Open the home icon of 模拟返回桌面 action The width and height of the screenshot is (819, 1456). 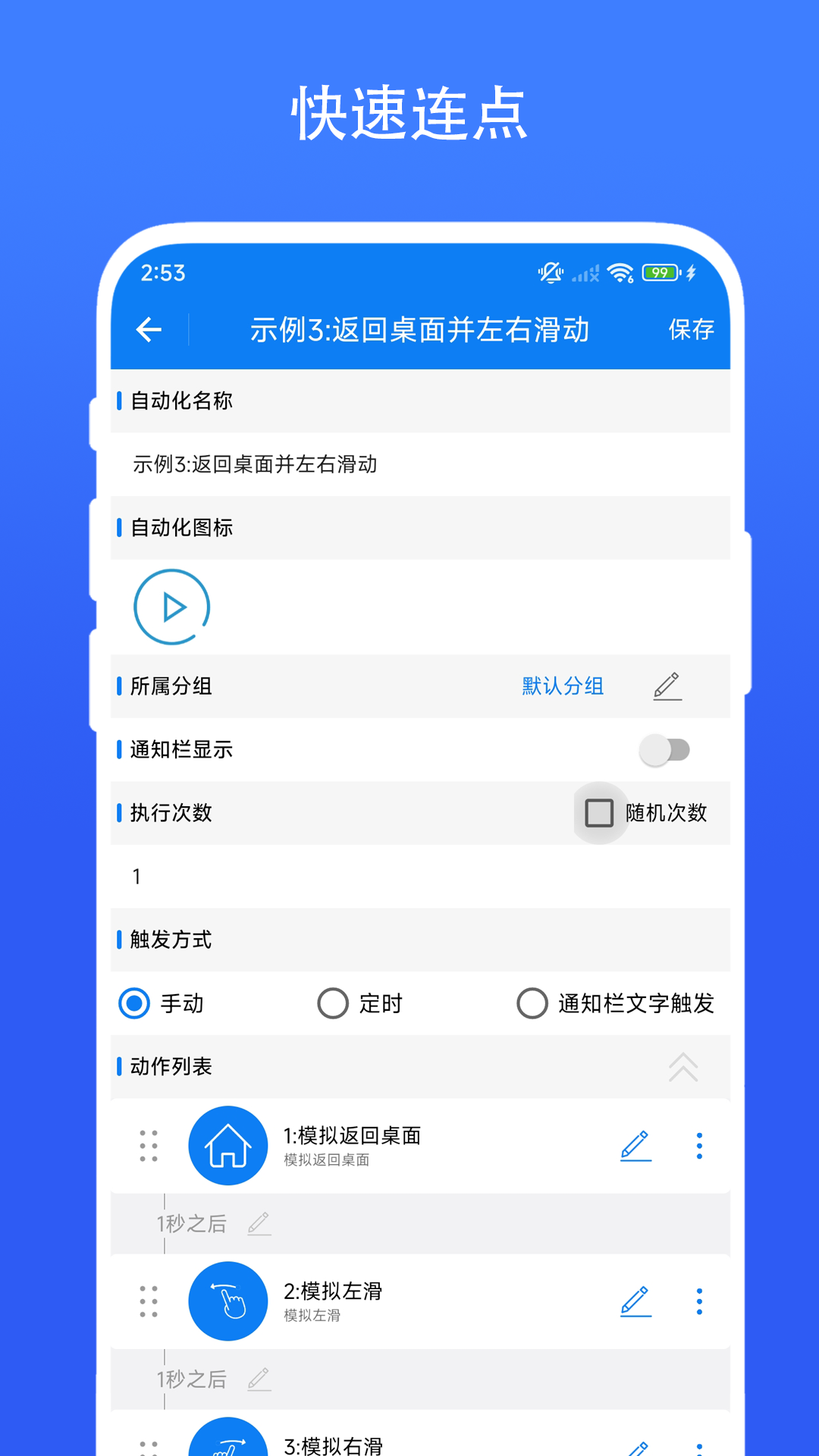pyautogui.click(x=227, y=1145)
